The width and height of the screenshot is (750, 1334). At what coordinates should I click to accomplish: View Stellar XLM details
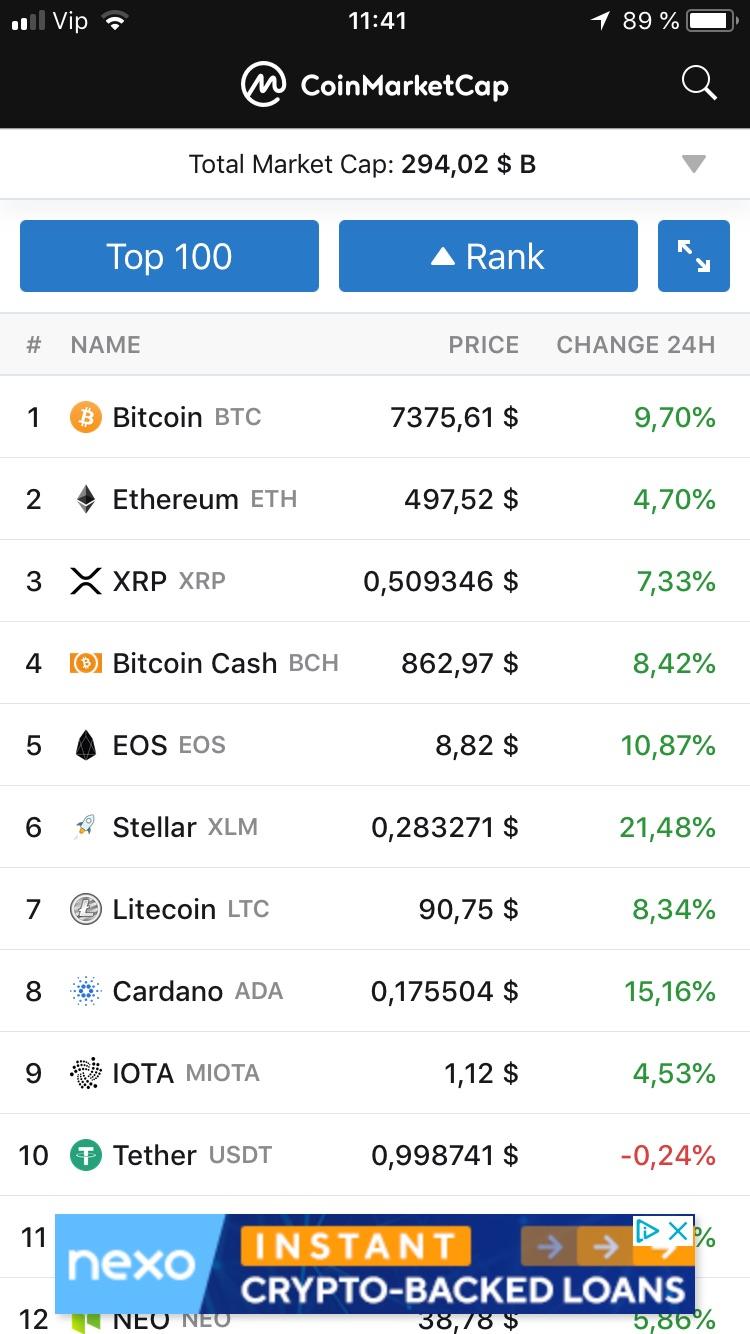coord(155,827)
